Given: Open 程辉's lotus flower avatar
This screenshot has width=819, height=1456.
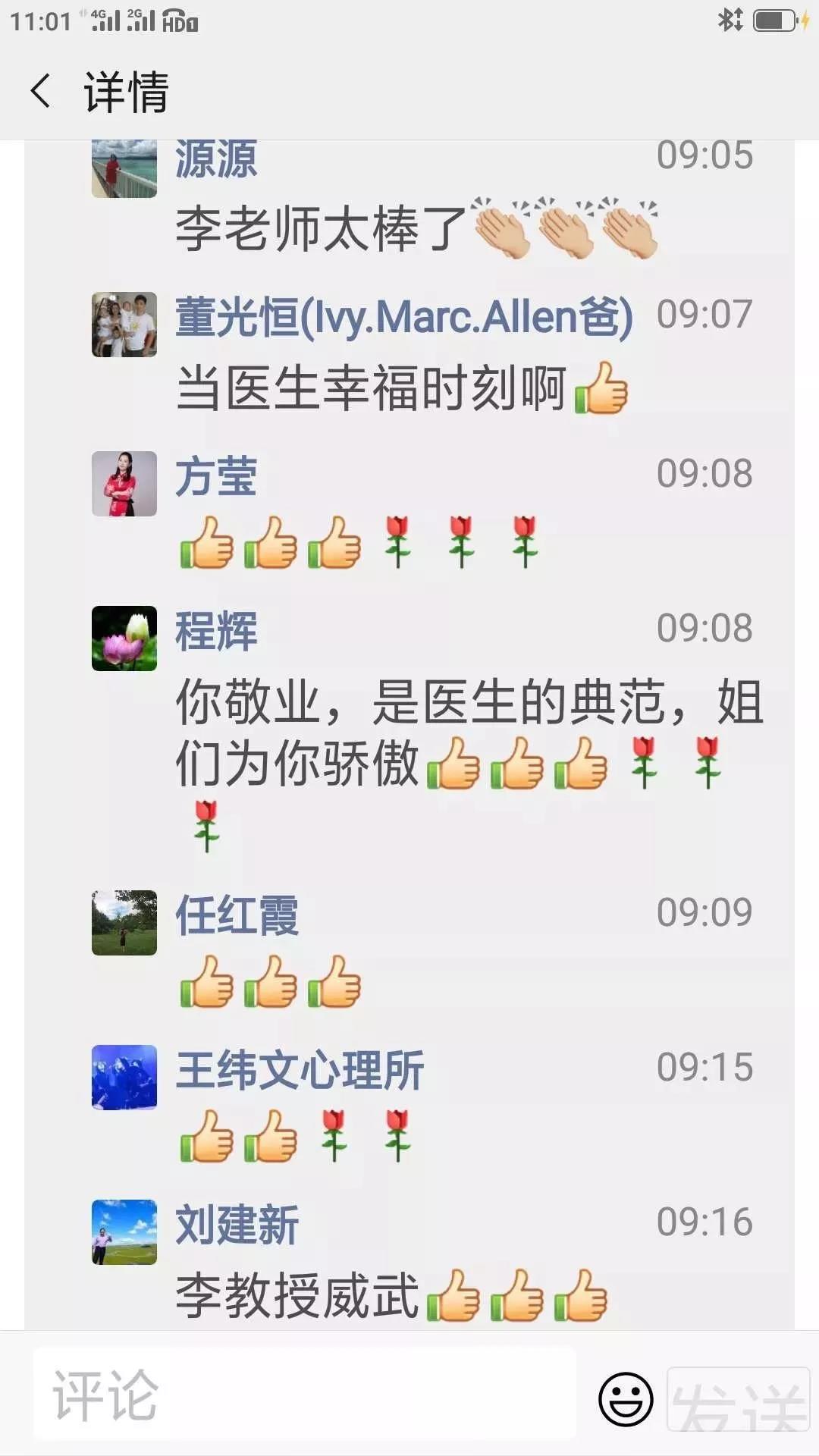Looking at the screenshot, I should (124, 639).
